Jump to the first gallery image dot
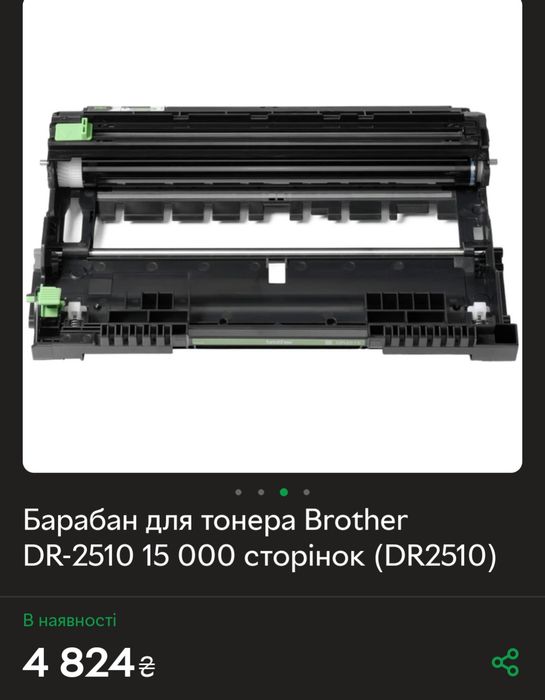The image size is (545, 700). 238,492
